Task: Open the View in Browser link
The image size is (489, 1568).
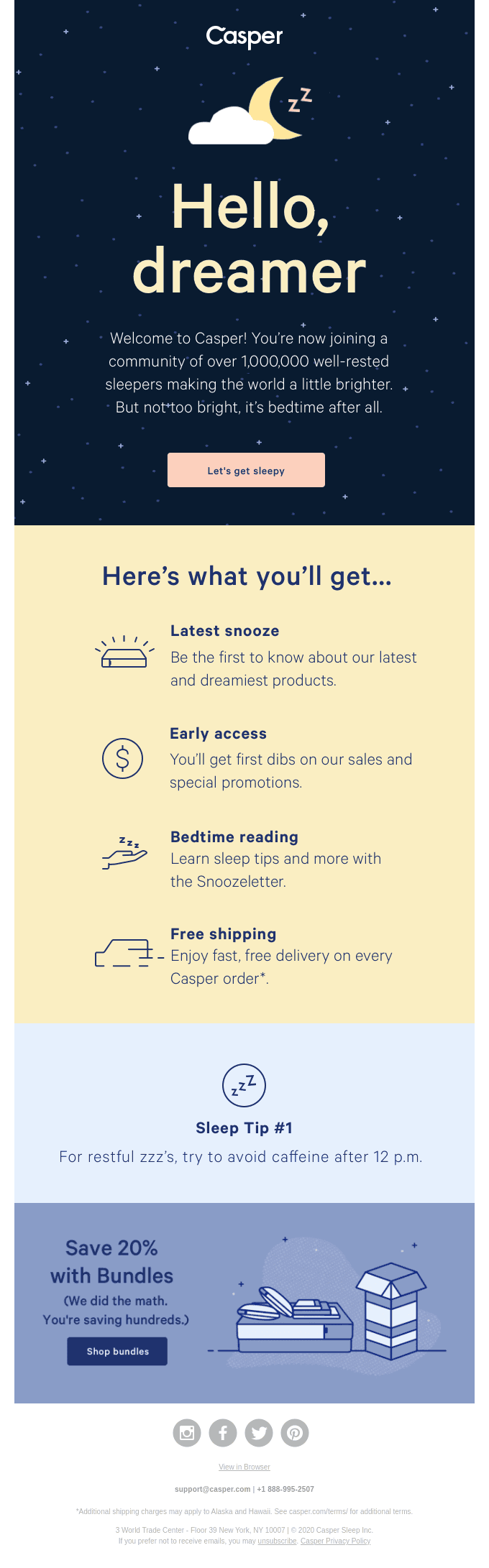Action: coord(244,1467)
